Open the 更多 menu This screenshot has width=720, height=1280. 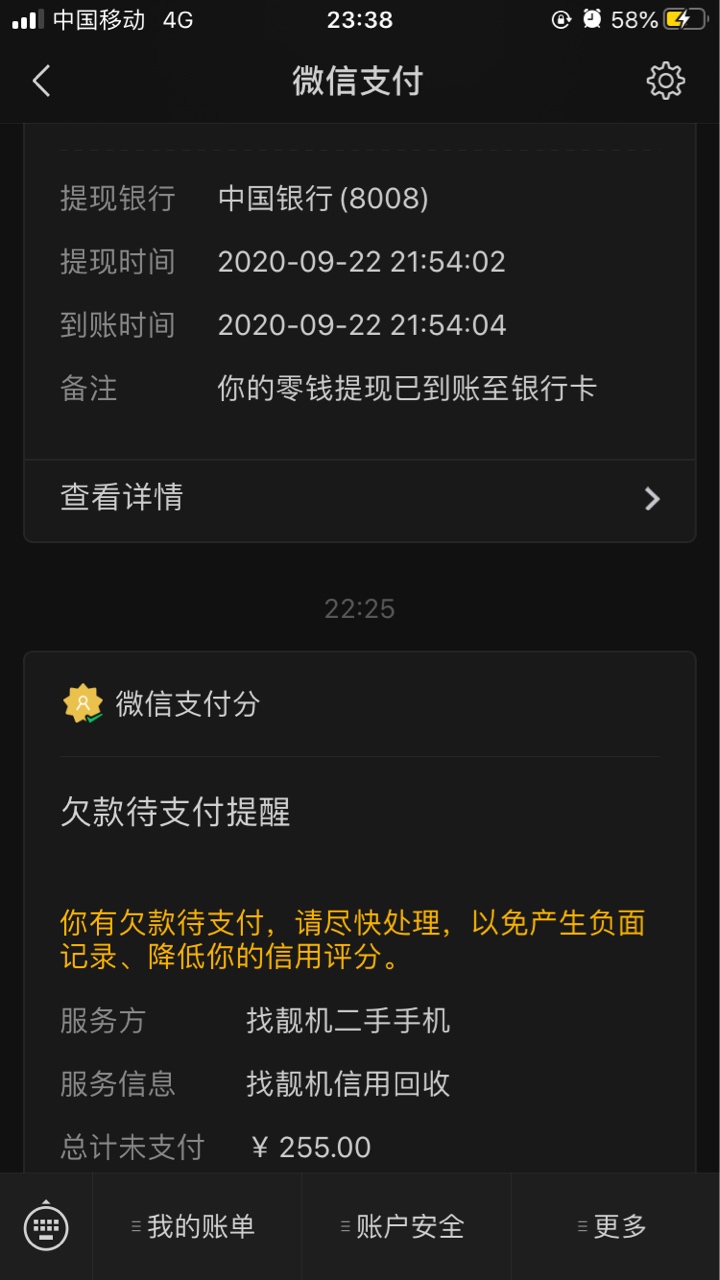click(x=615, y=1226)
